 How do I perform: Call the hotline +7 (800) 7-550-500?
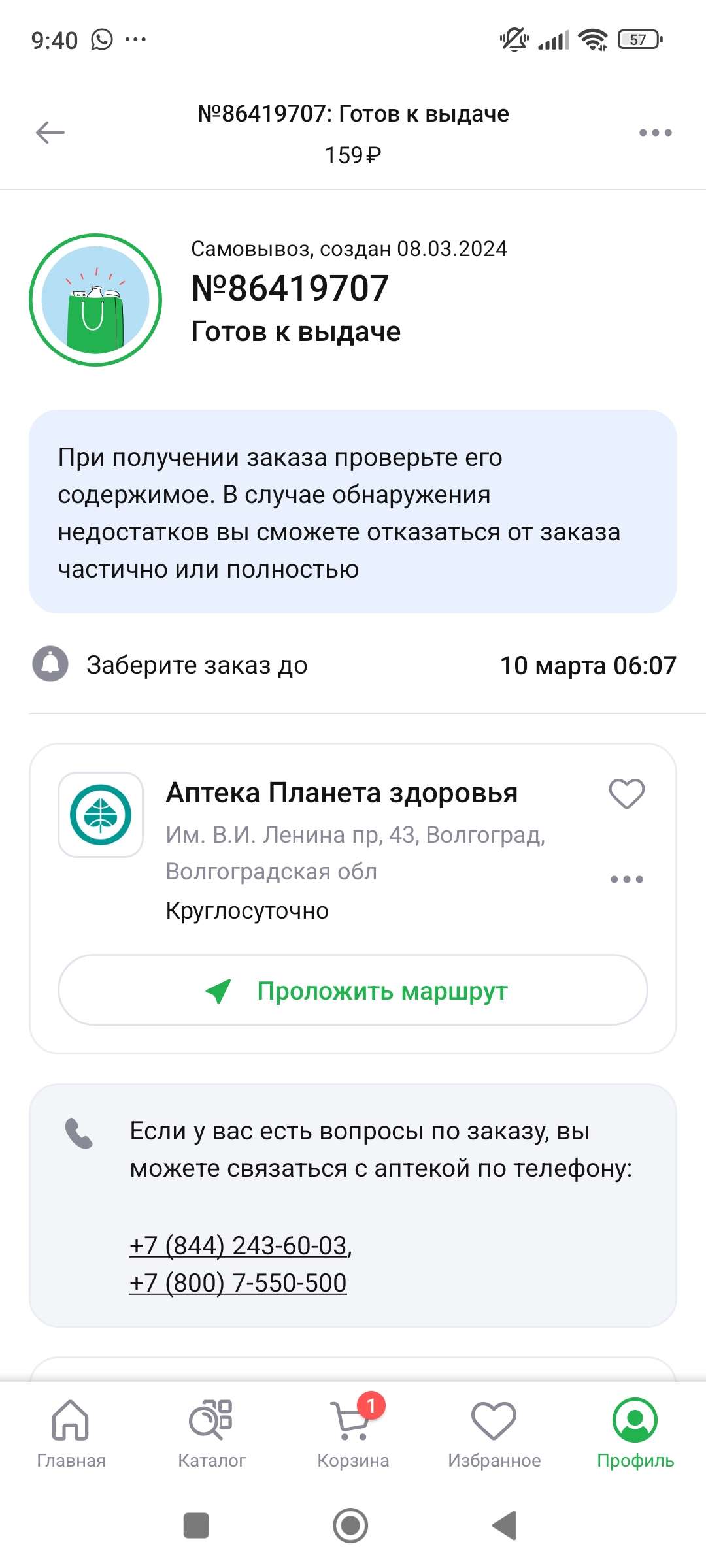[x=238, y=1283]
